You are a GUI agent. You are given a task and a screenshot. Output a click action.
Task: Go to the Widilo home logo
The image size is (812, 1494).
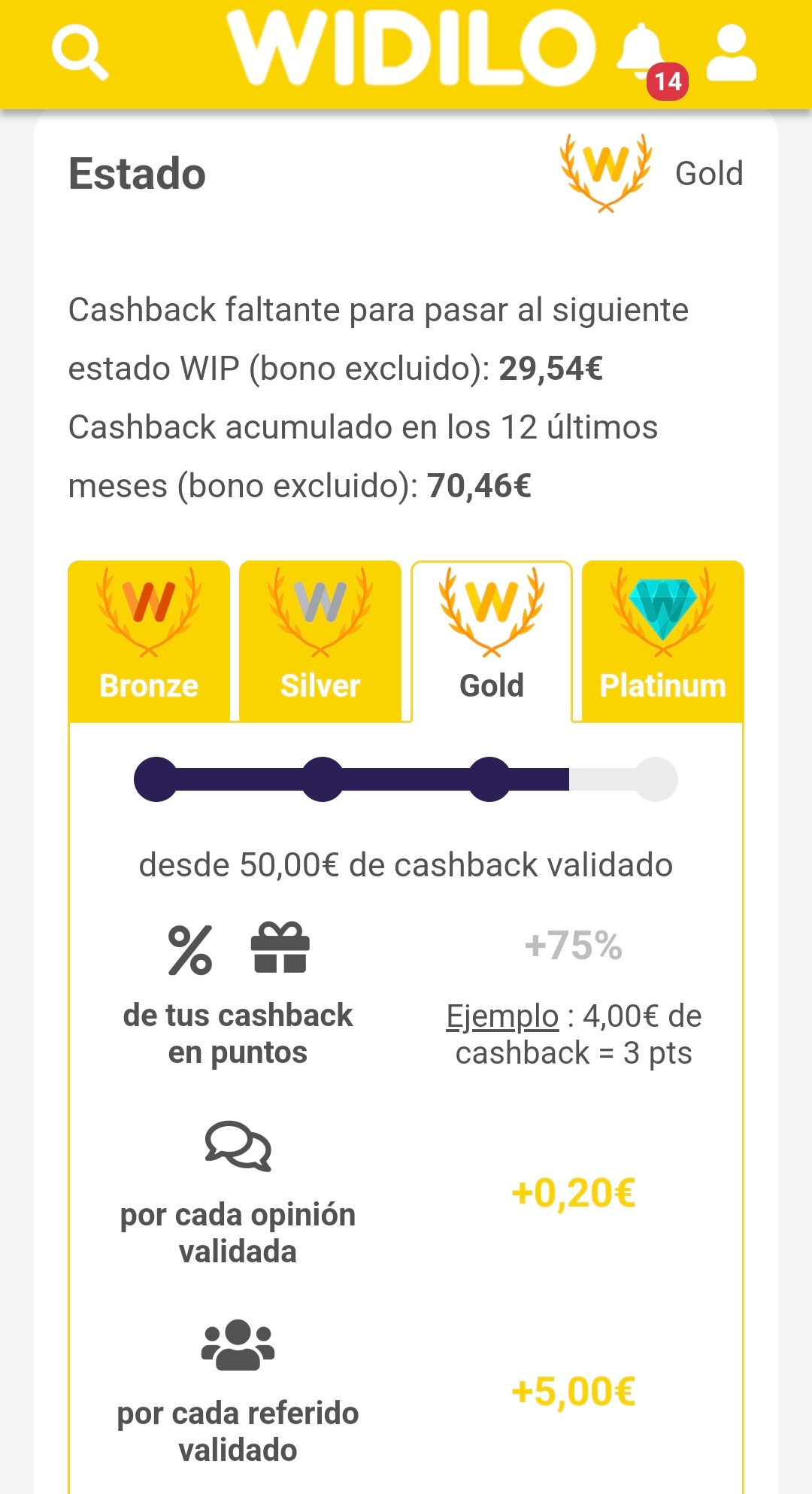point(411,50)
